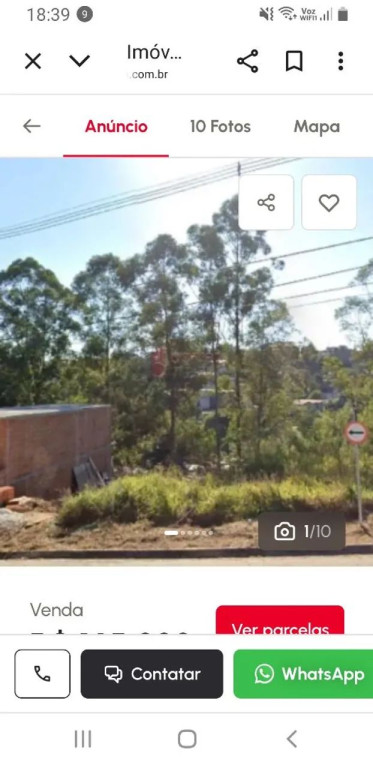
Task: Expand the down chevron in the top bar
Action: (79, 61)
